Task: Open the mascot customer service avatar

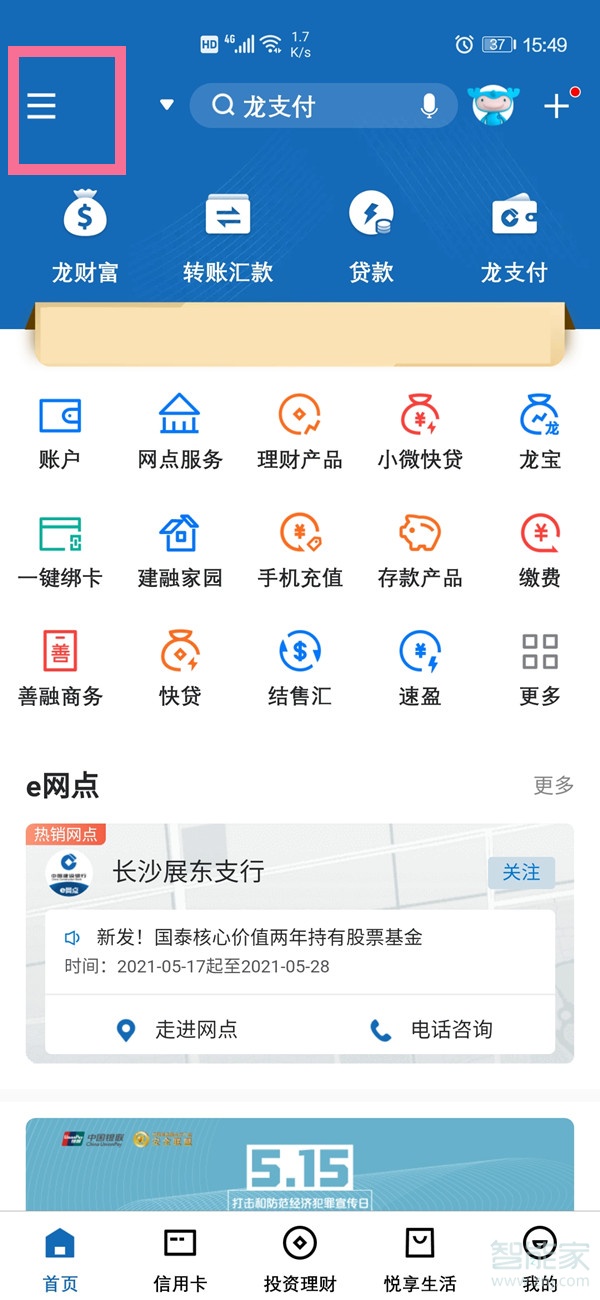Action: click(x=494, y=106)
